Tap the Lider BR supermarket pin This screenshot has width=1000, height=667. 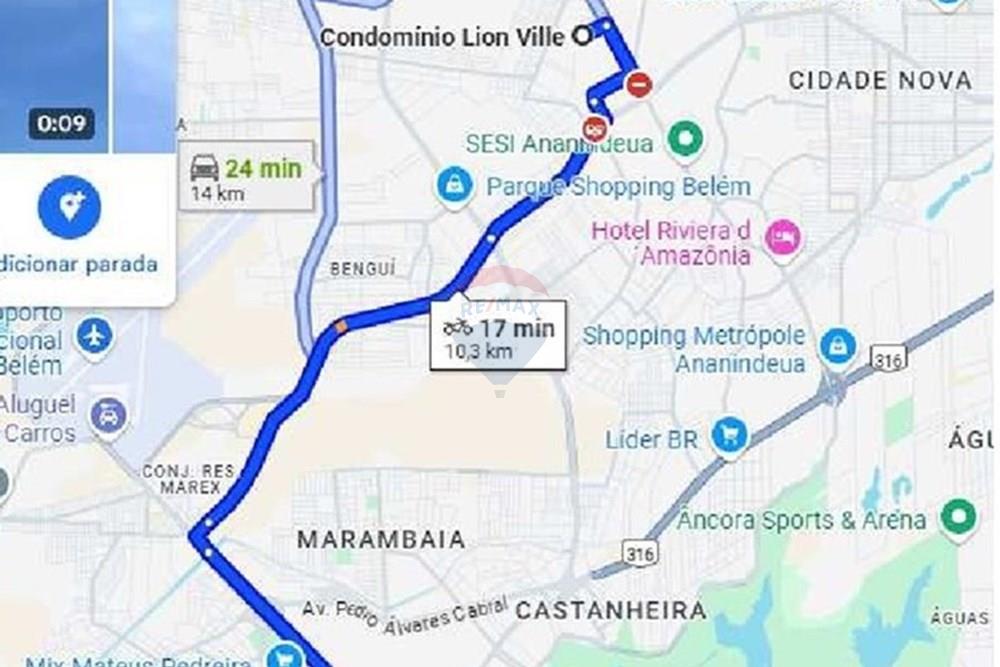tap(731, 437)
